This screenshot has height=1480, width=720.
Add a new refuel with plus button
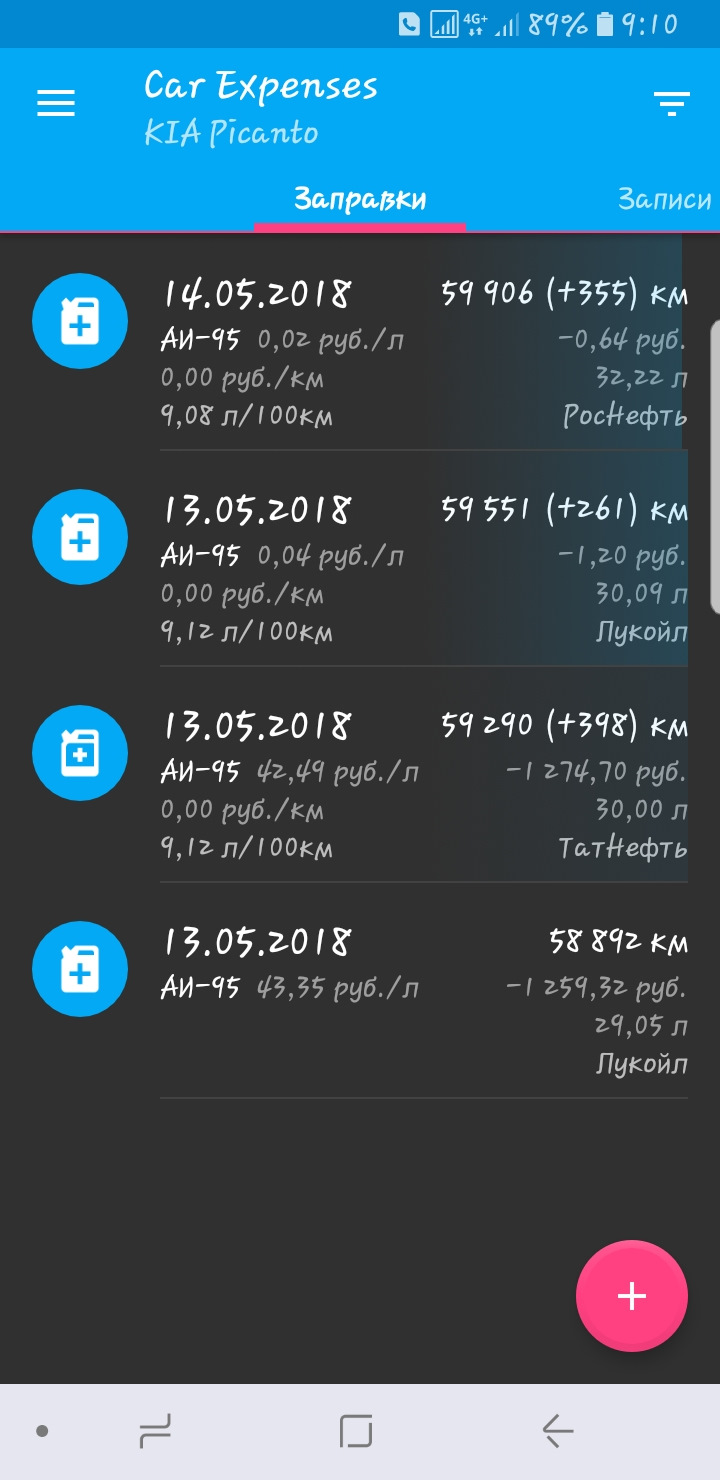click(631, 1296)
